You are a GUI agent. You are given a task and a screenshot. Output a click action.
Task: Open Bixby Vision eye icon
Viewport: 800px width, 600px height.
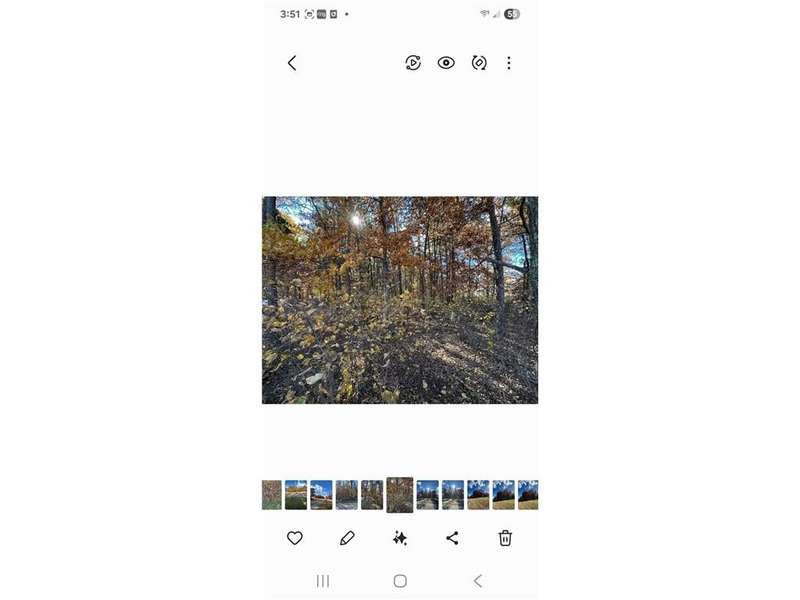[446, 63]
